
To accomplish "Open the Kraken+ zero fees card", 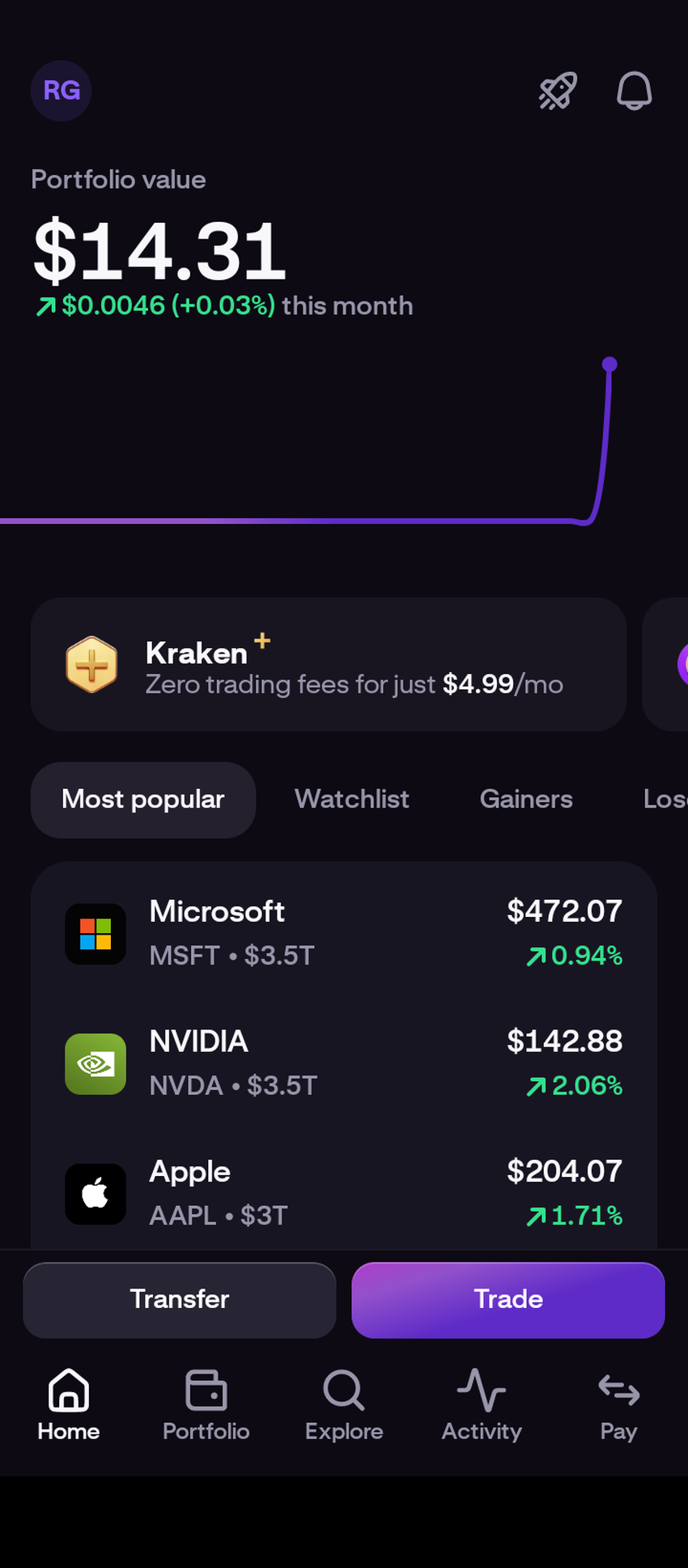I will (329, 665).
